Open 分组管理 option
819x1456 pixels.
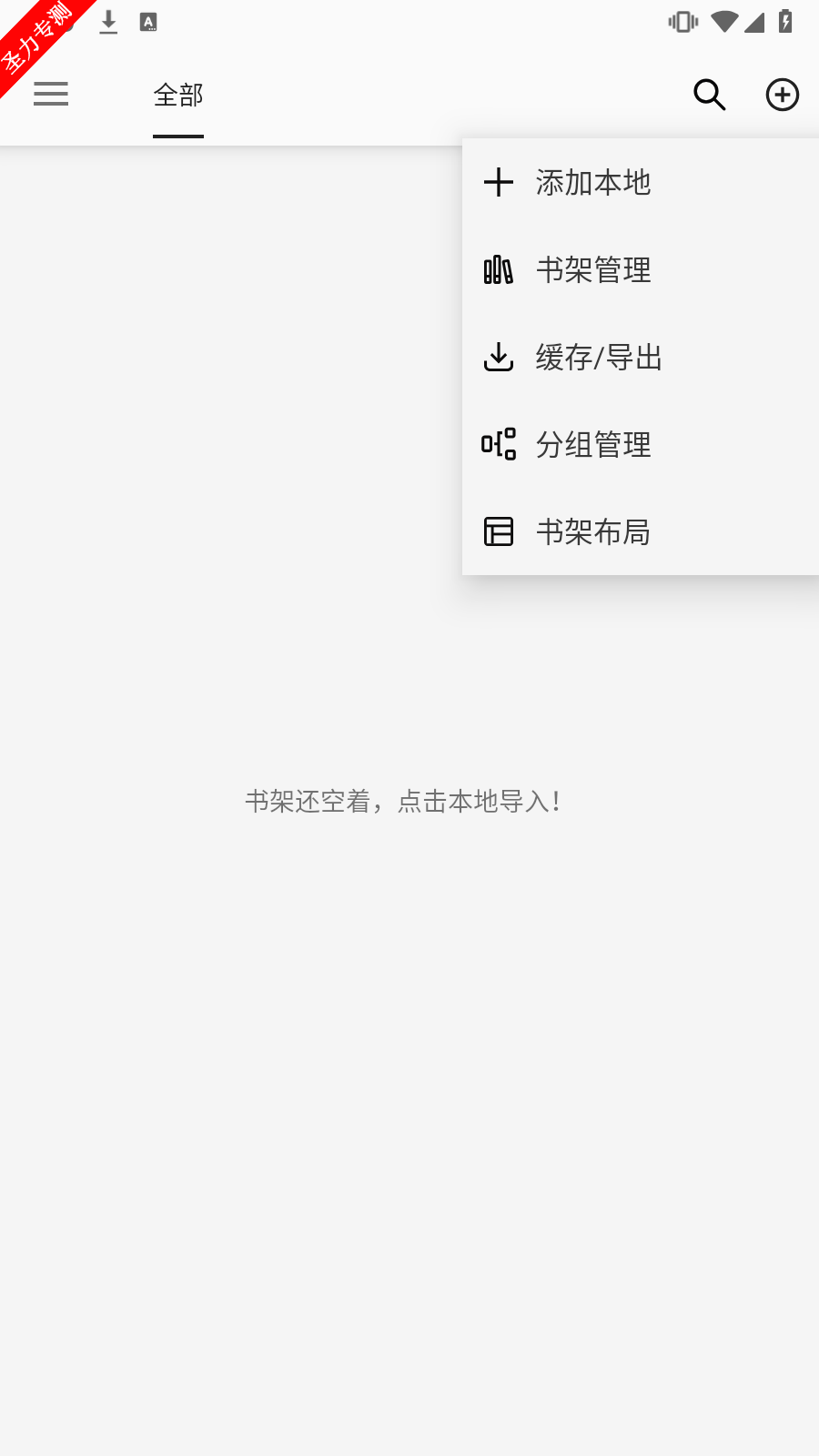pyautogui.click(x=641, y=444)
